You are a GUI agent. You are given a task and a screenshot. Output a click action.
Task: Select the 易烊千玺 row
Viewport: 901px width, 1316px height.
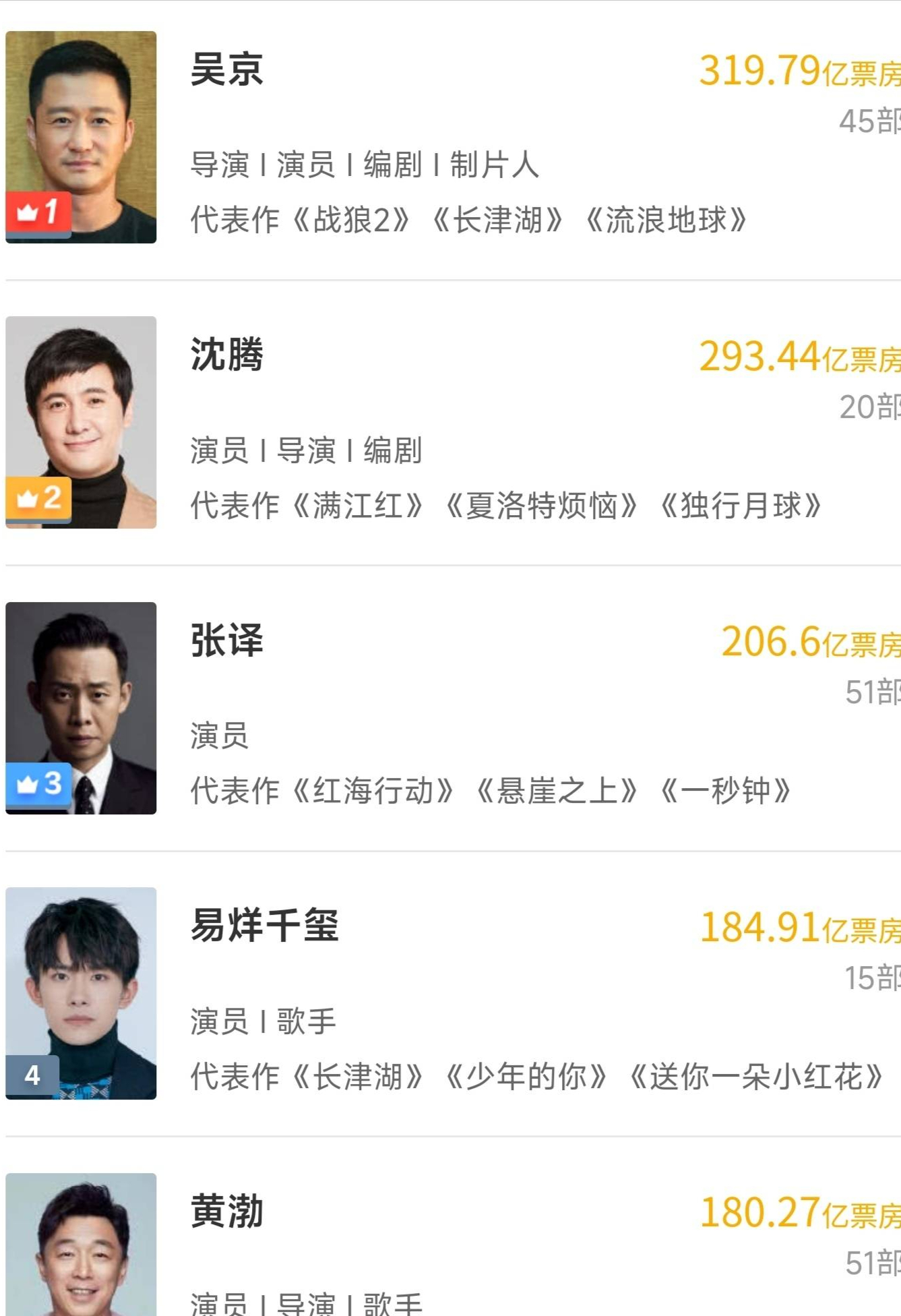[264, 926]
